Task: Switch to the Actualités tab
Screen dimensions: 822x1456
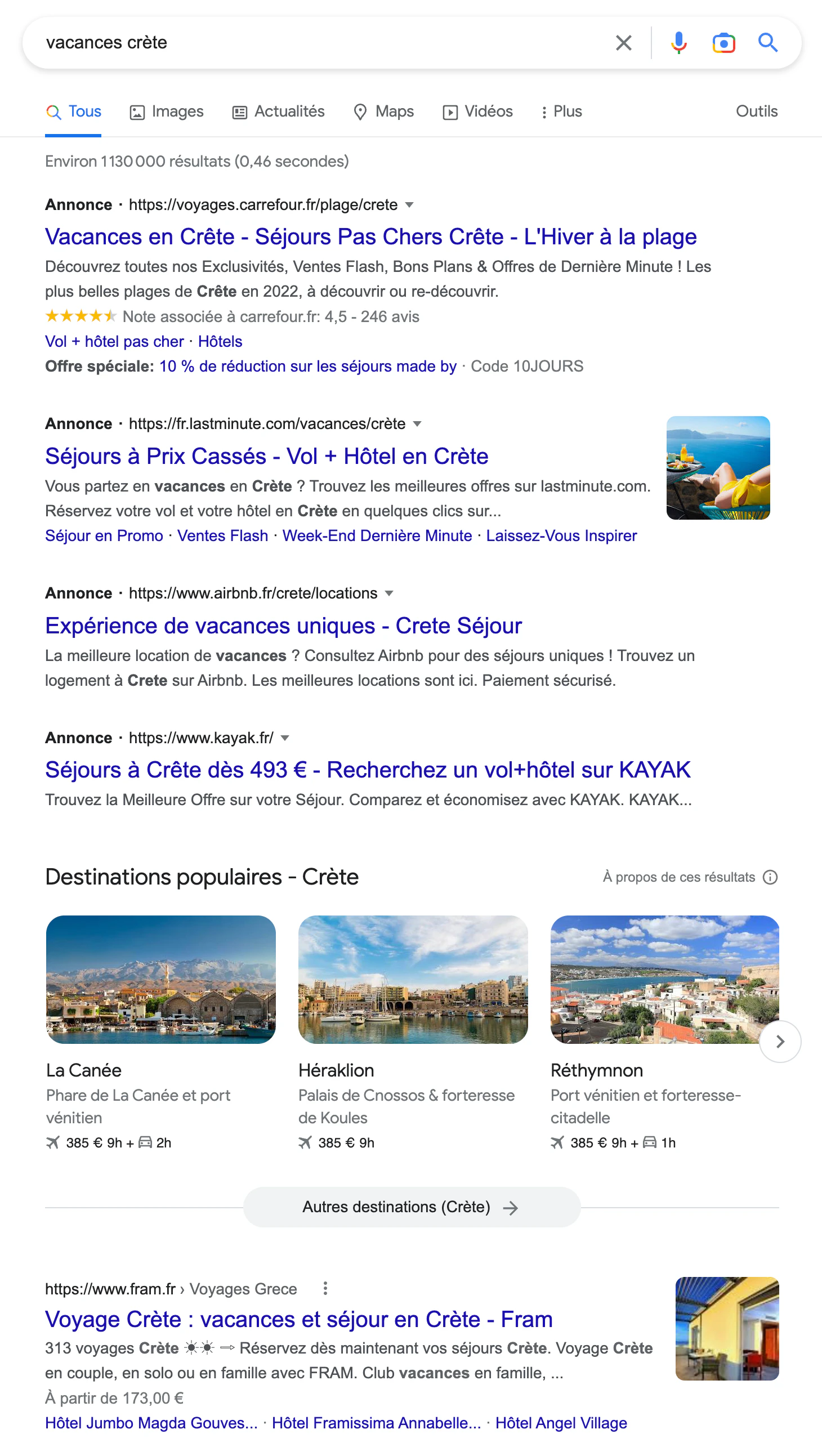Action: click(x=278, y=111)
